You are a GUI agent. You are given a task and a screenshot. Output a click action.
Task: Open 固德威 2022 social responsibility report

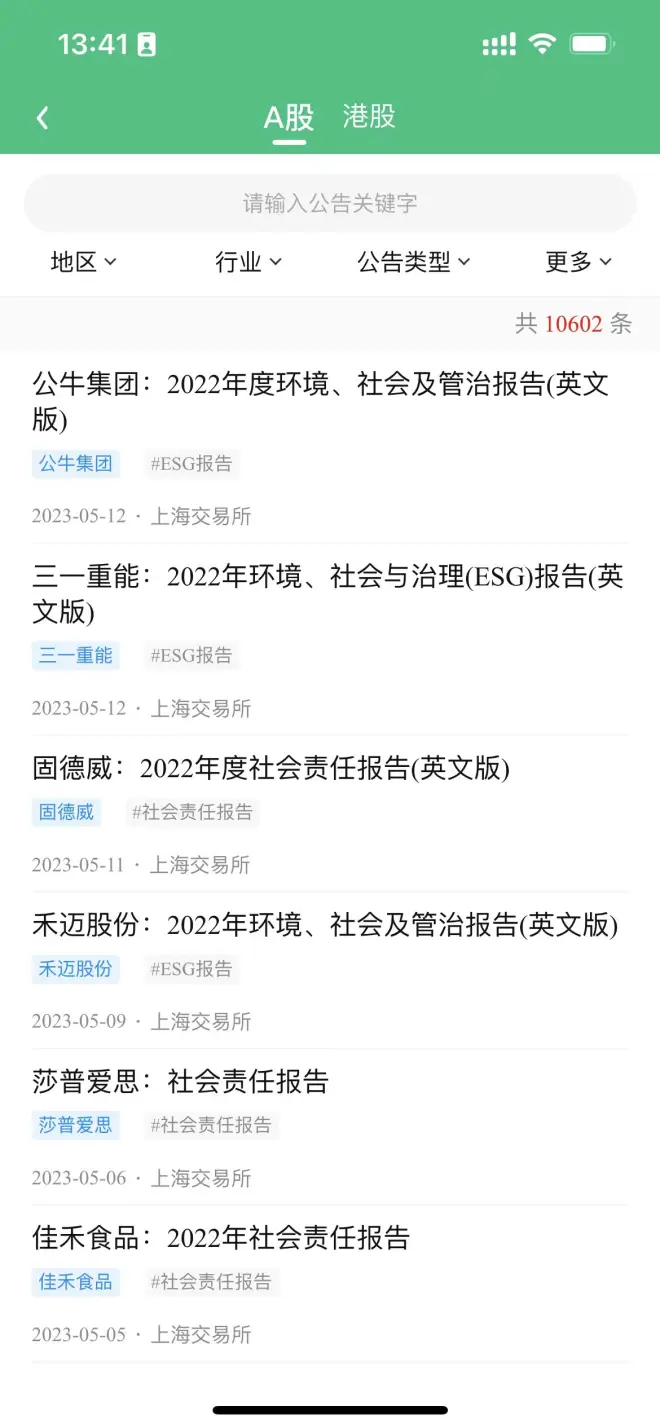[271, 768]
